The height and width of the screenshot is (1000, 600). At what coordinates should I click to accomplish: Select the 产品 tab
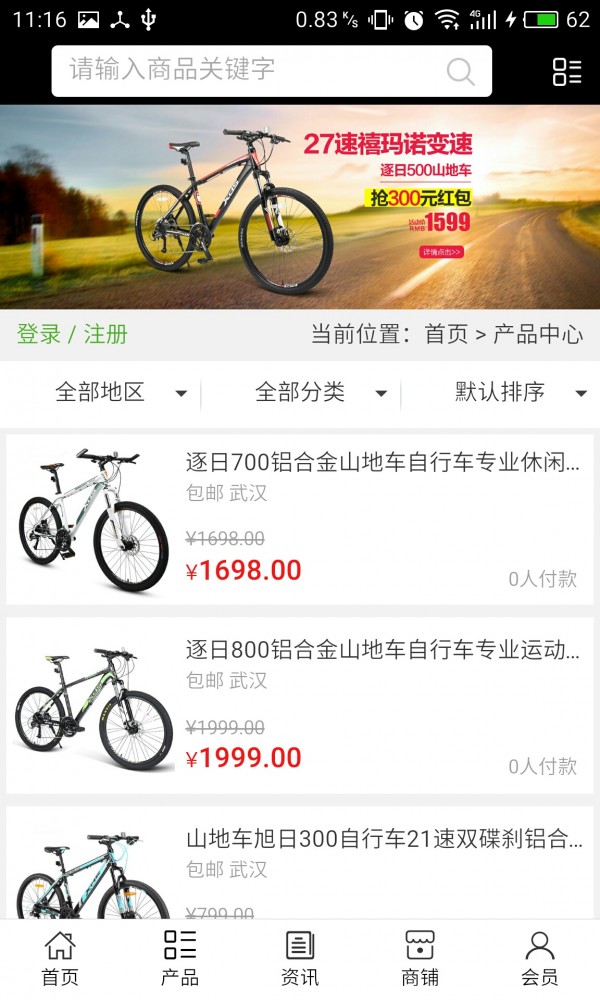coord(180,958)
